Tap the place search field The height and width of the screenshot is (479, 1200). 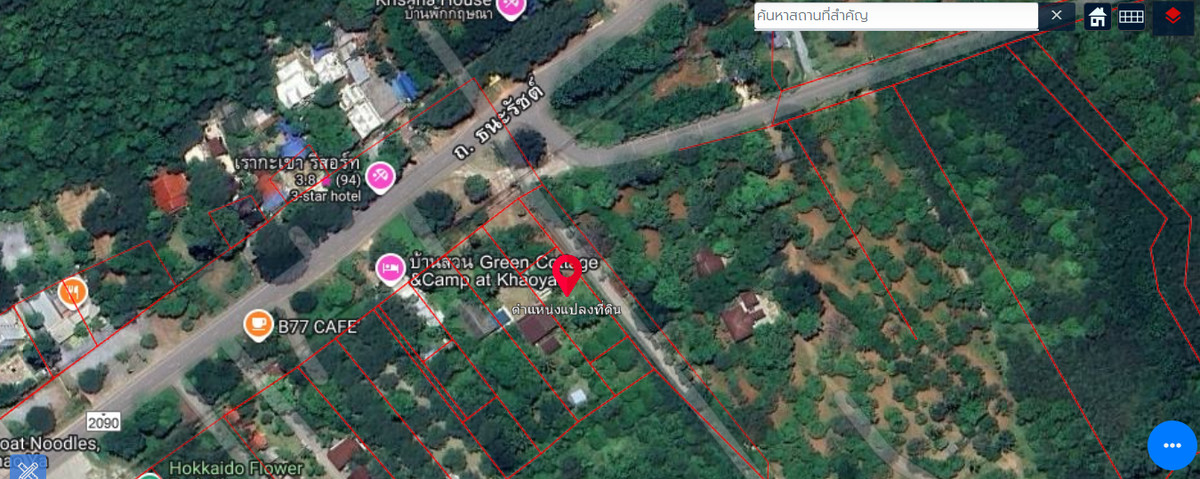coord(895,16)
